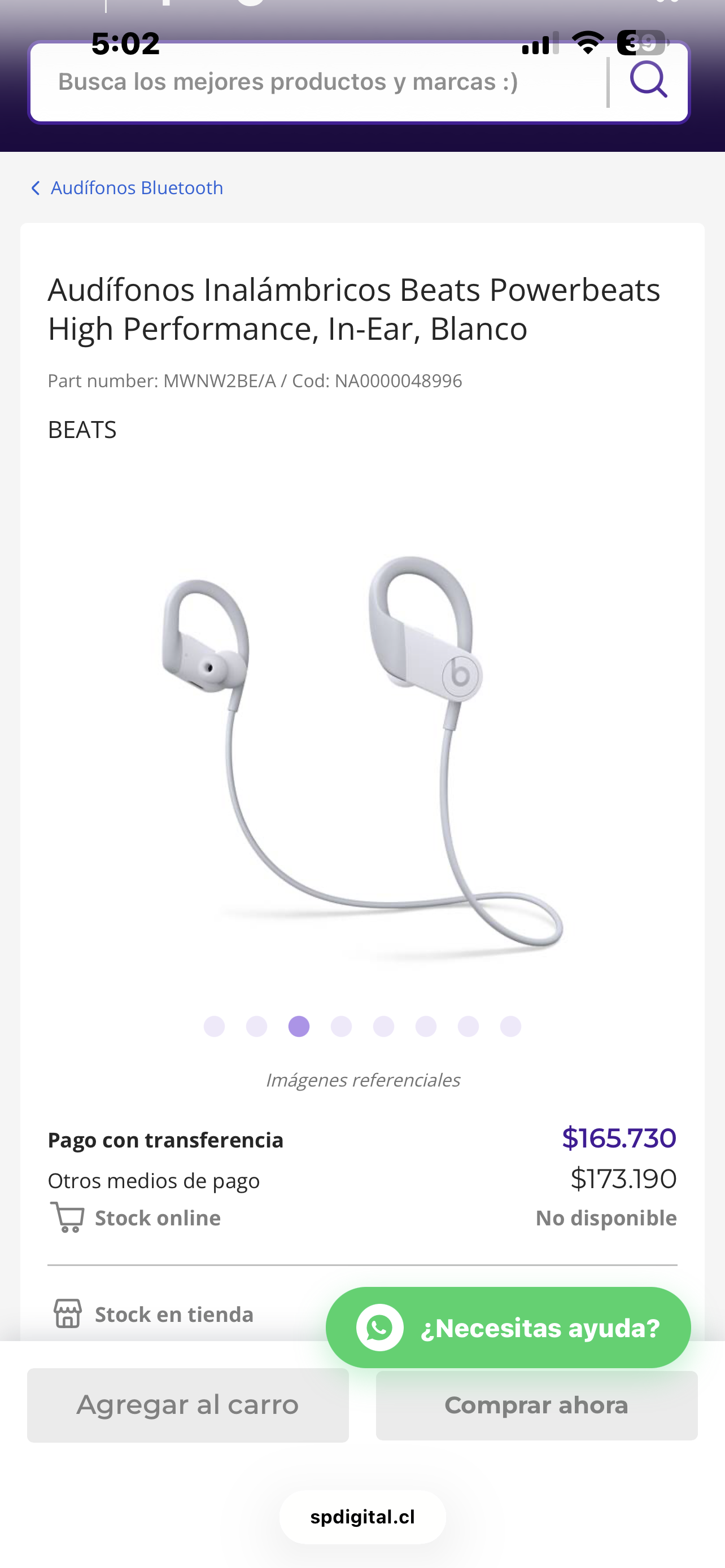
Task: Activate the first image carousel dot
Action: [214, 1026]
